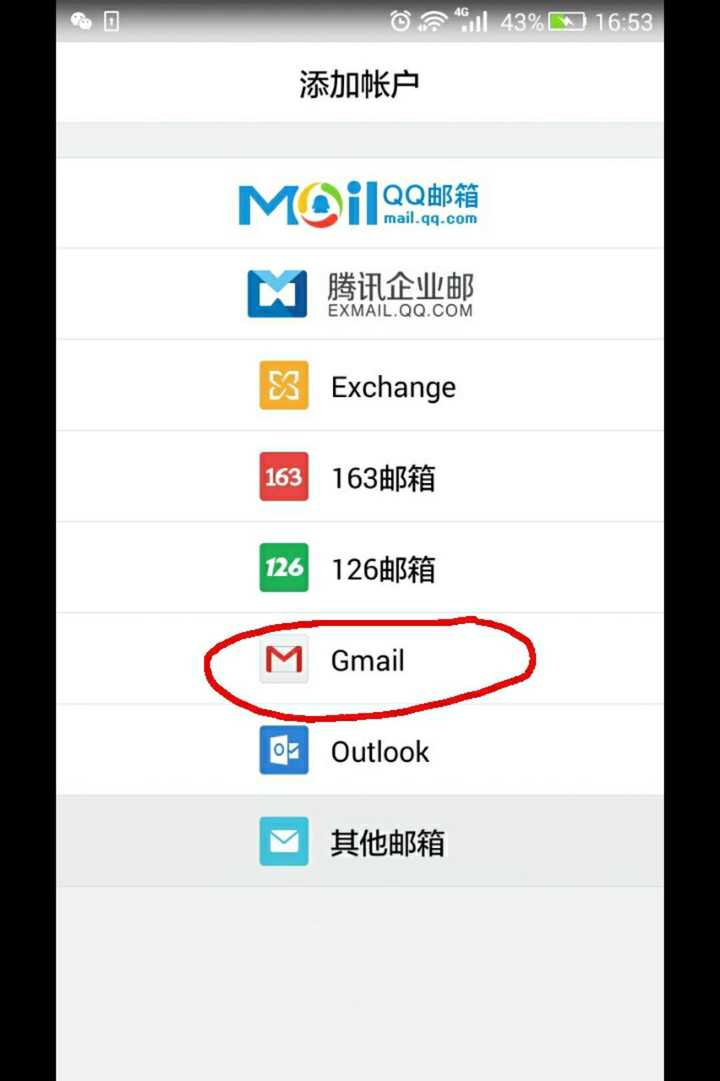
Task: Tap the WeChat icon in status bar
Action: [81, 20]
